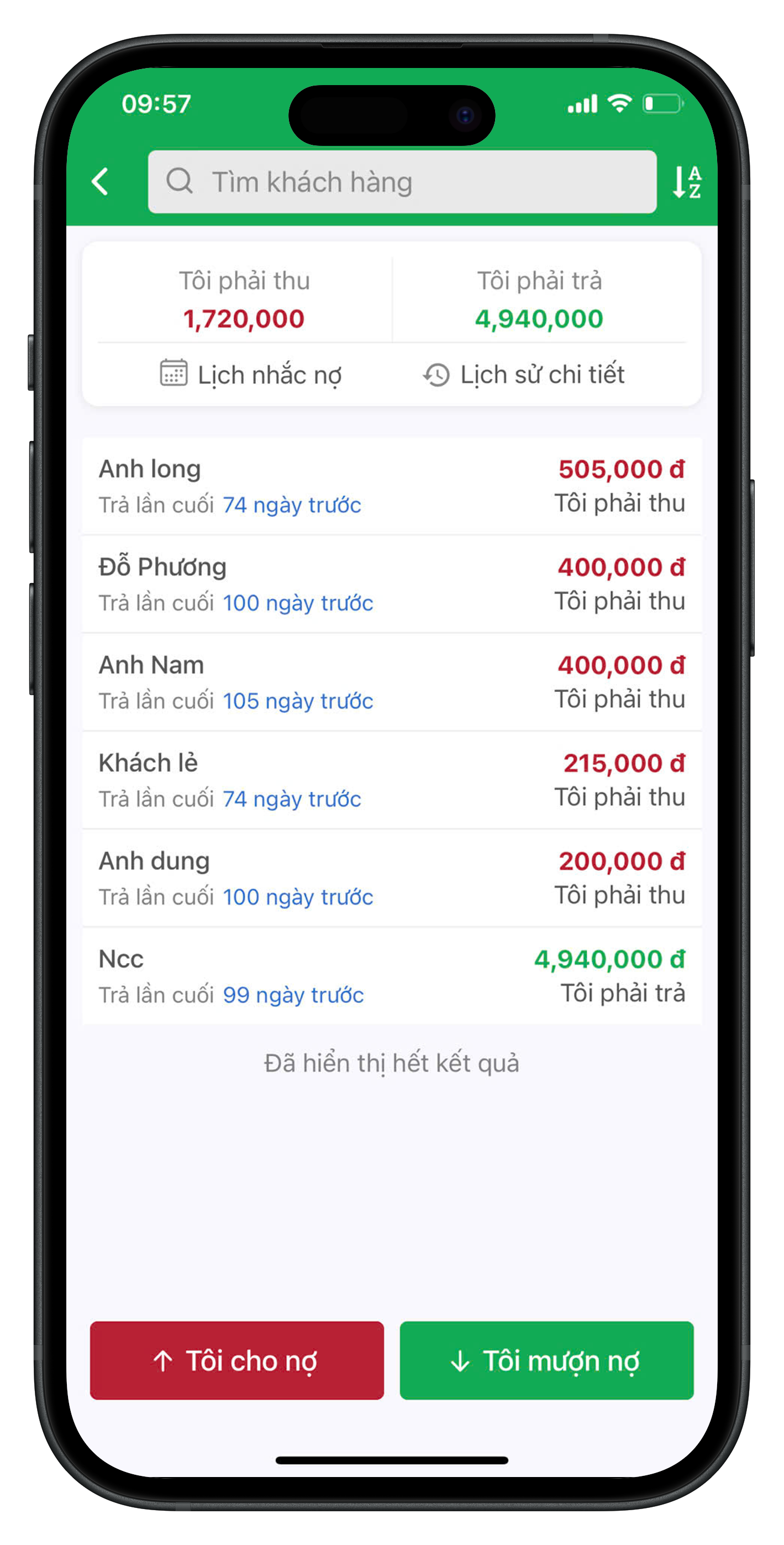
Task: Select the Tôi phải thu summary total
Action: (x=244, y=318)
